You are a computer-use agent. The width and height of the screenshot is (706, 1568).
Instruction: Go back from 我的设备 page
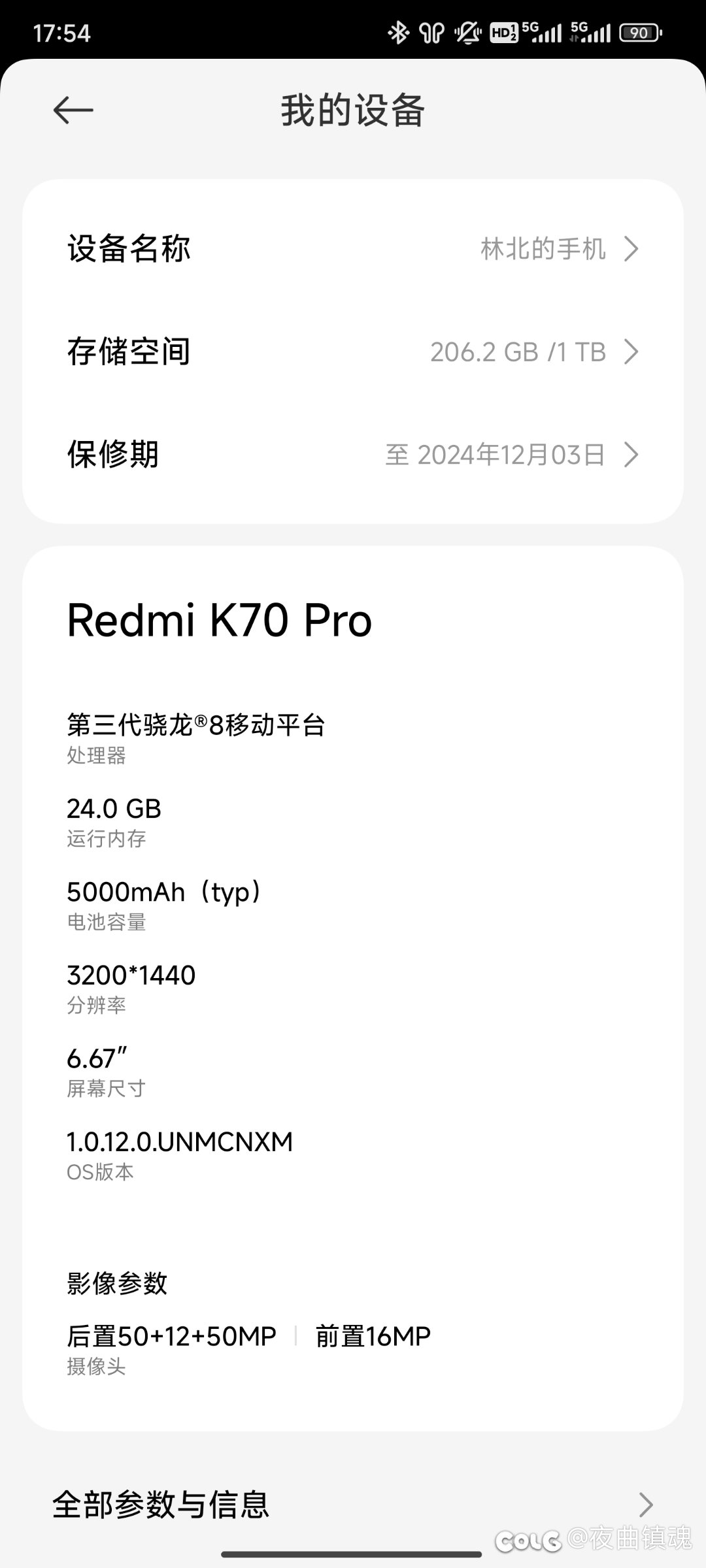73,110
